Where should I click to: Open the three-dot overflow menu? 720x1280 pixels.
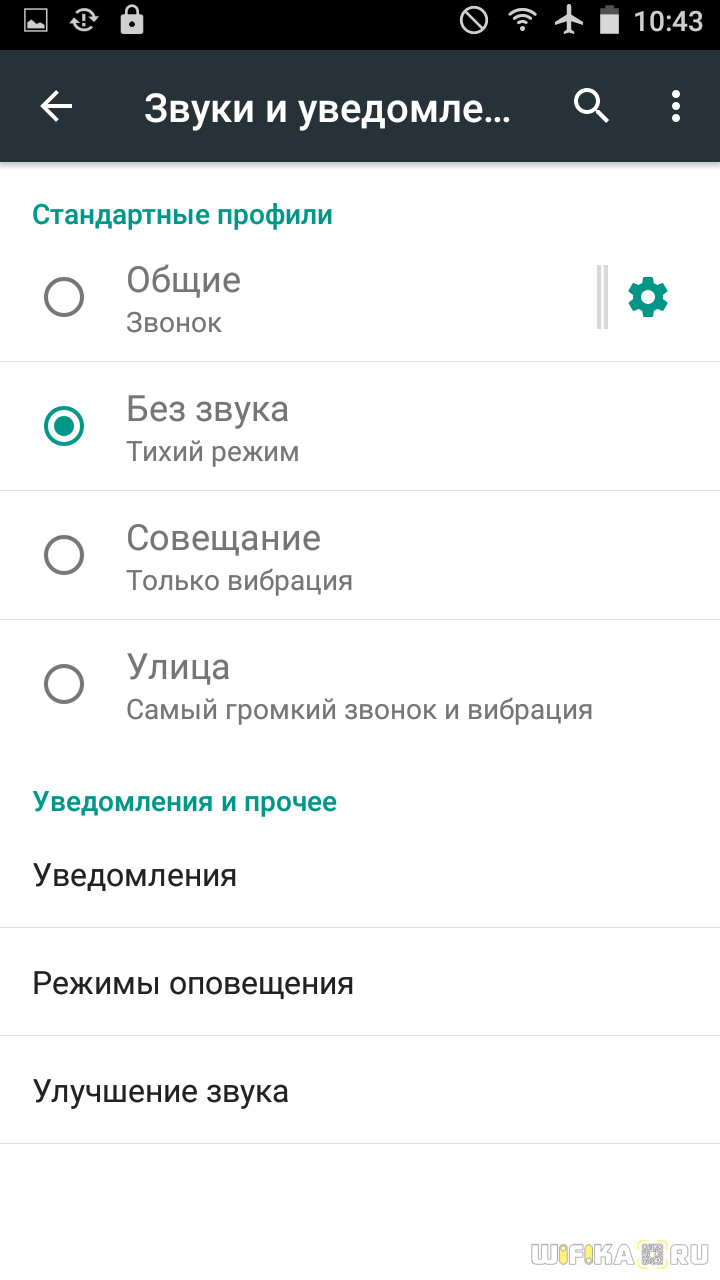676,106
